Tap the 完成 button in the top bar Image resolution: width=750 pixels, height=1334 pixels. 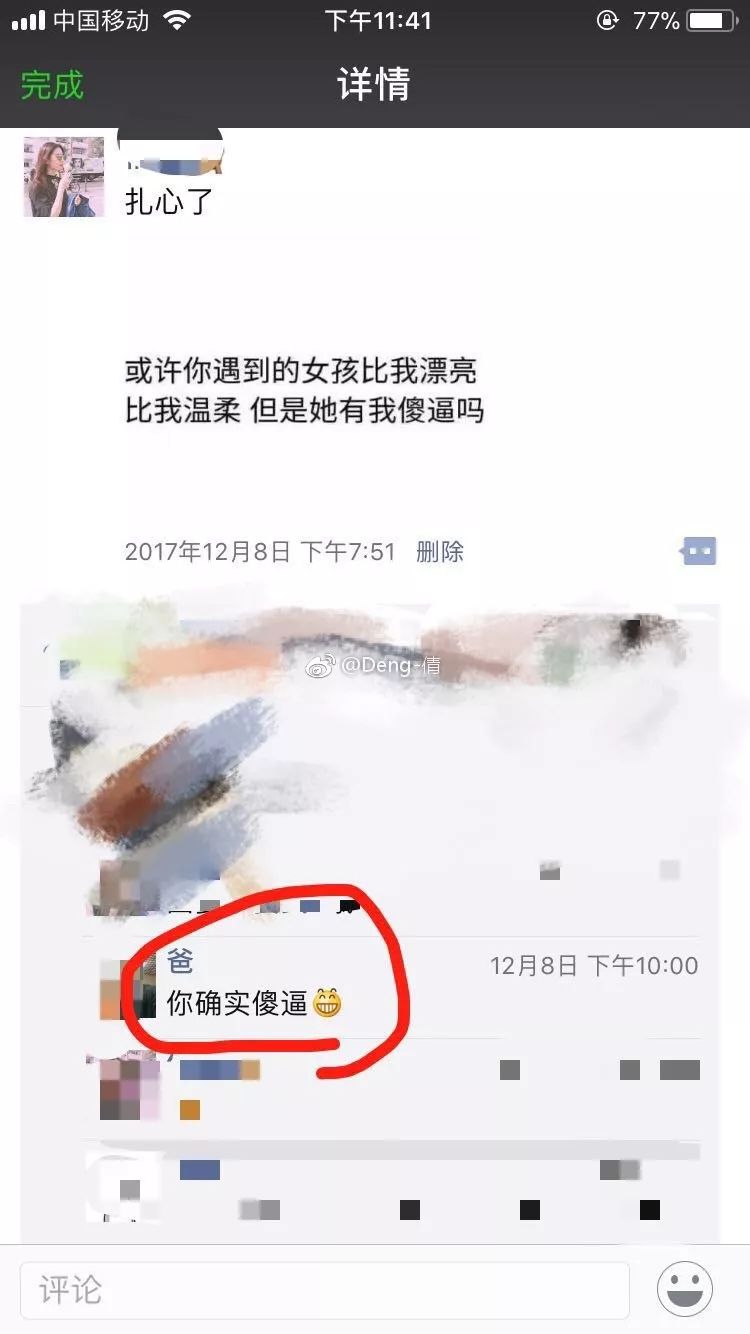[52, 85]
